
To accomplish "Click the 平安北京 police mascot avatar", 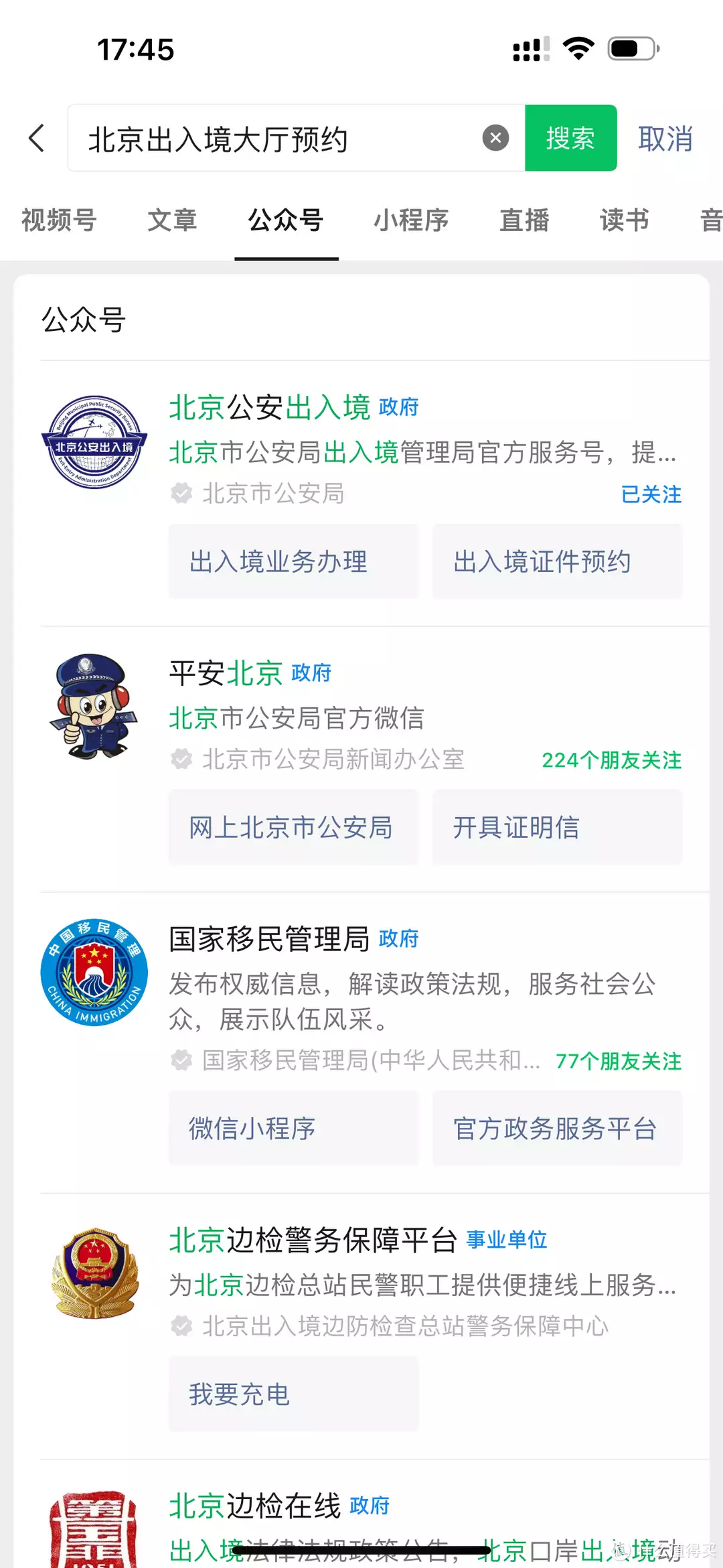I will coord(93,711).
